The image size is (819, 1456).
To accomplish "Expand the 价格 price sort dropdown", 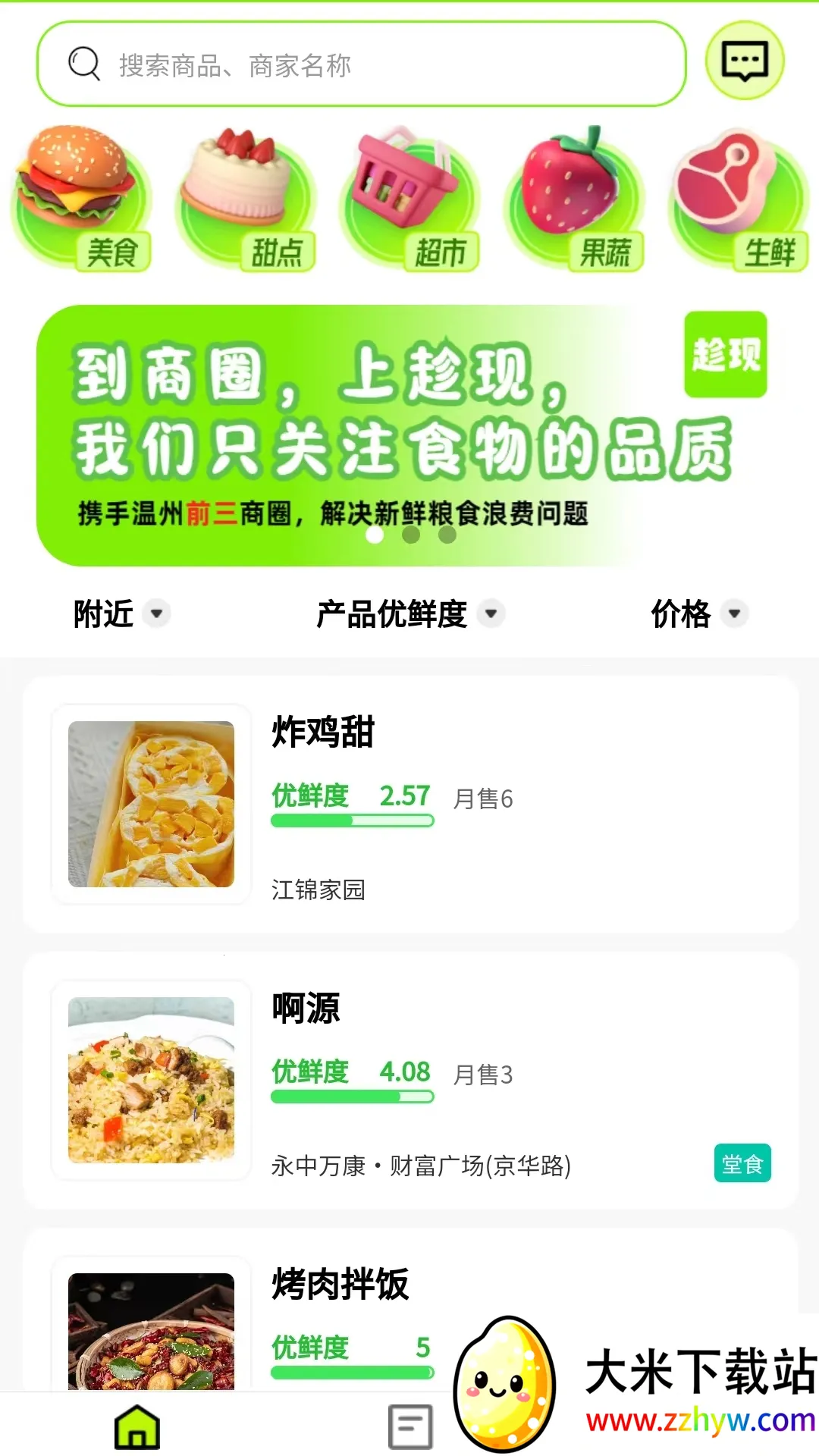I will click(x=698, y=613).
